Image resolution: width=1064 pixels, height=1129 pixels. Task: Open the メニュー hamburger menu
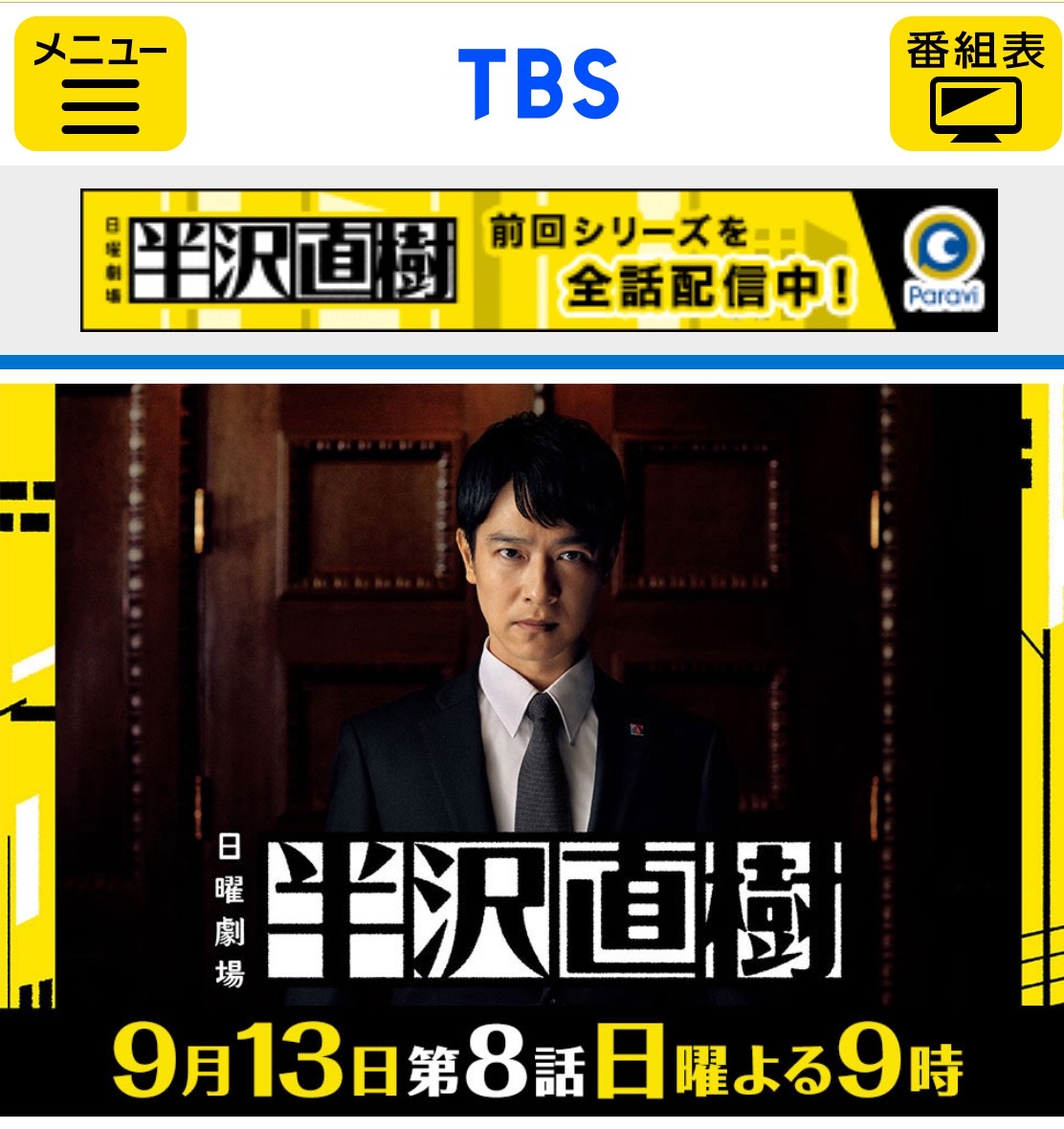coord(100,84)
